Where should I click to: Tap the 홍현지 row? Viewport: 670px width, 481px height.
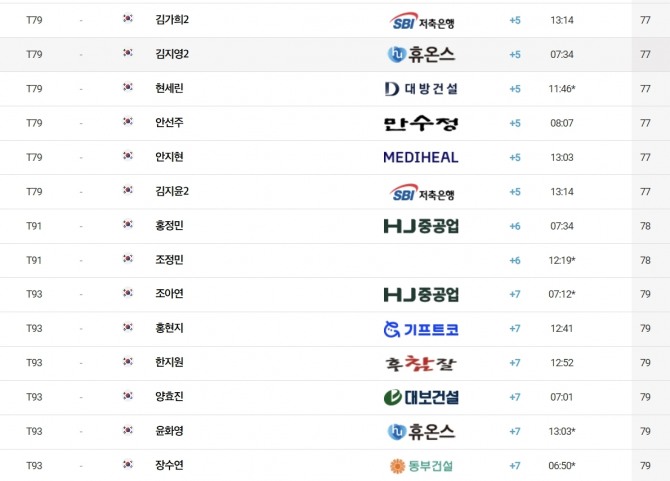pos(335,329)
